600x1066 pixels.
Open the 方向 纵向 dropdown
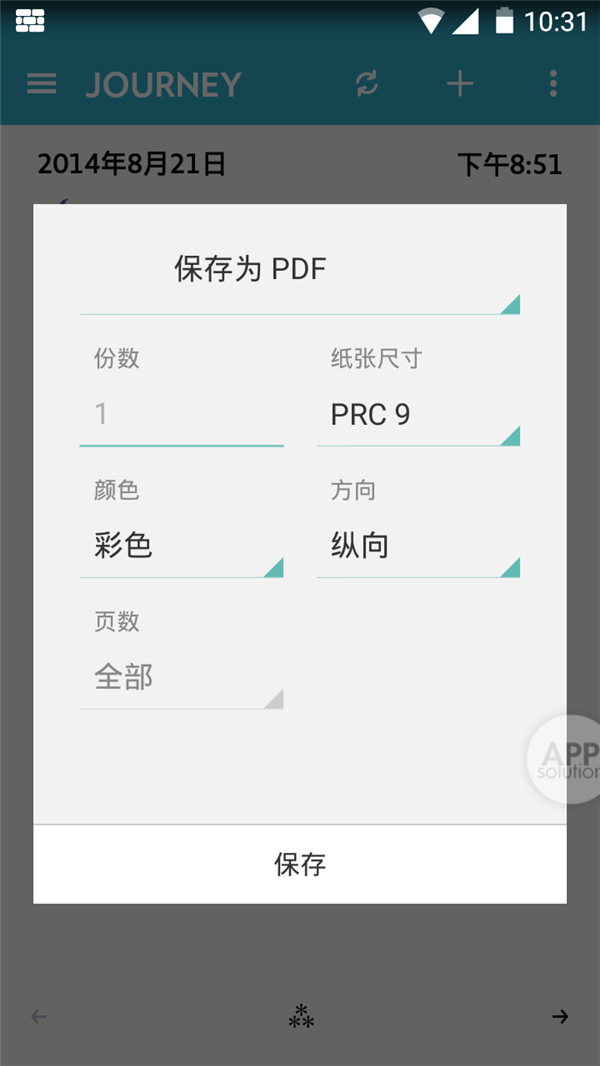click(418, 546)
